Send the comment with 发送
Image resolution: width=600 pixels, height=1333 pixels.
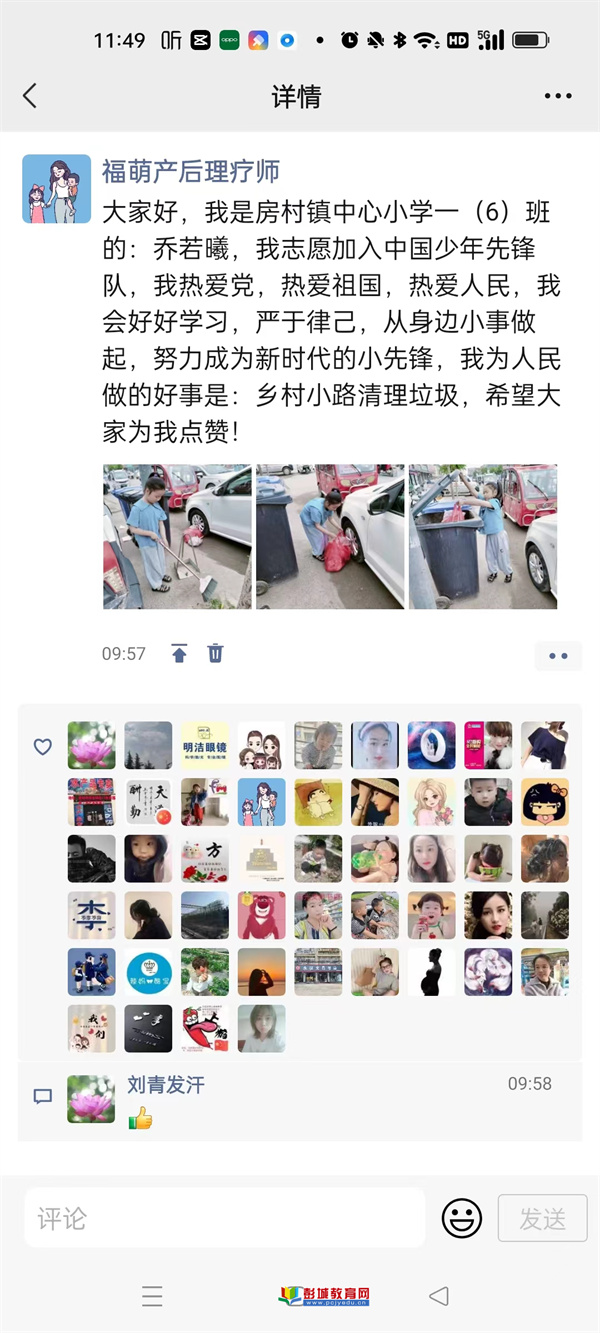(x=542, y=1218)
